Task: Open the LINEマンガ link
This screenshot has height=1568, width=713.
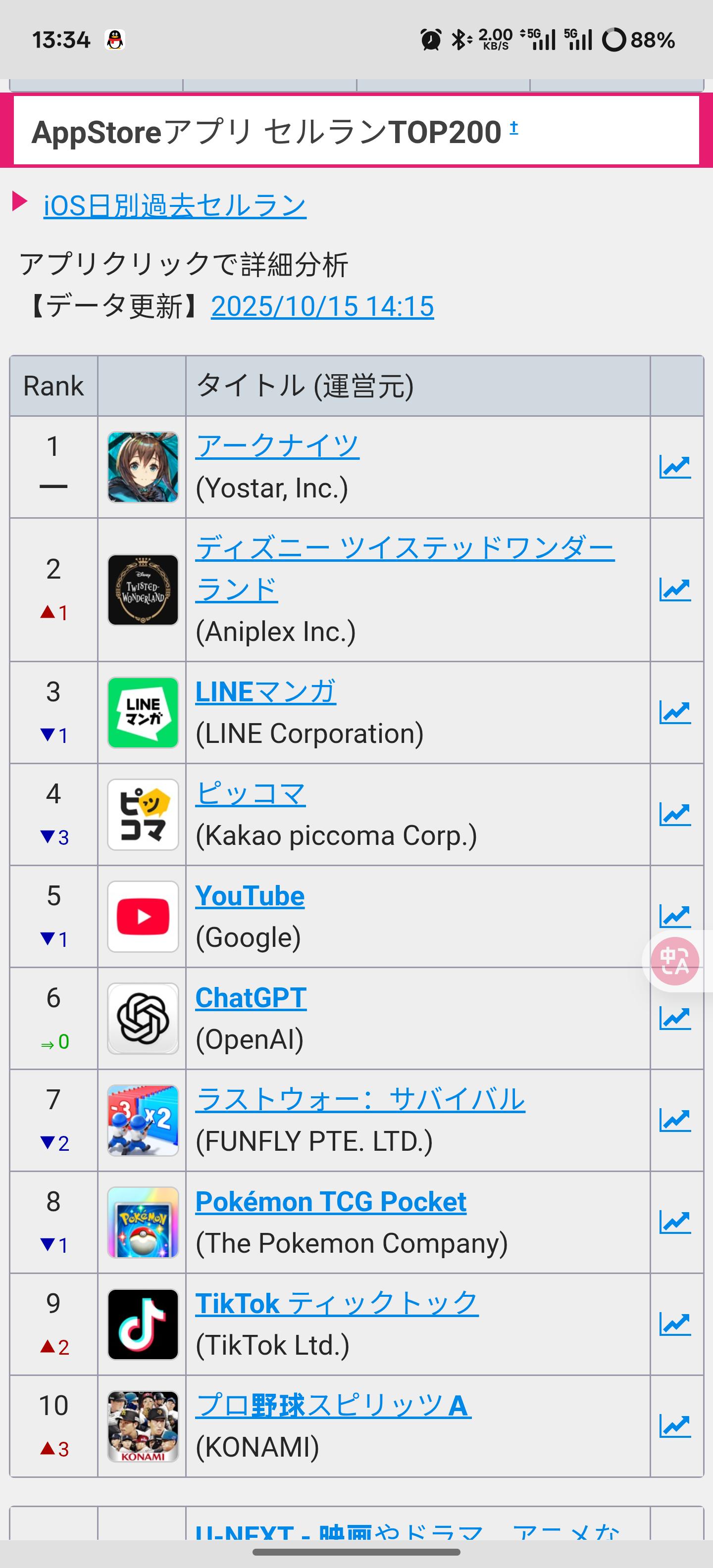Action: (x=265, y=692)
